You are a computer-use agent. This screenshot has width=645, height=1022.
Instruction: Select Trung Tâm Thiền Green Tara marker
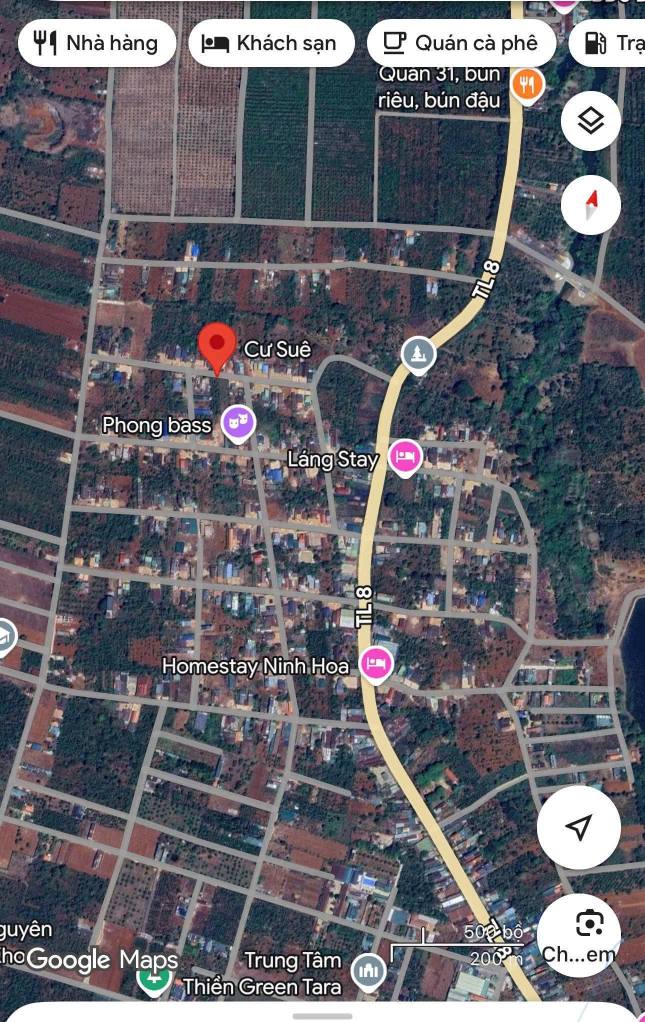point(367,968)
